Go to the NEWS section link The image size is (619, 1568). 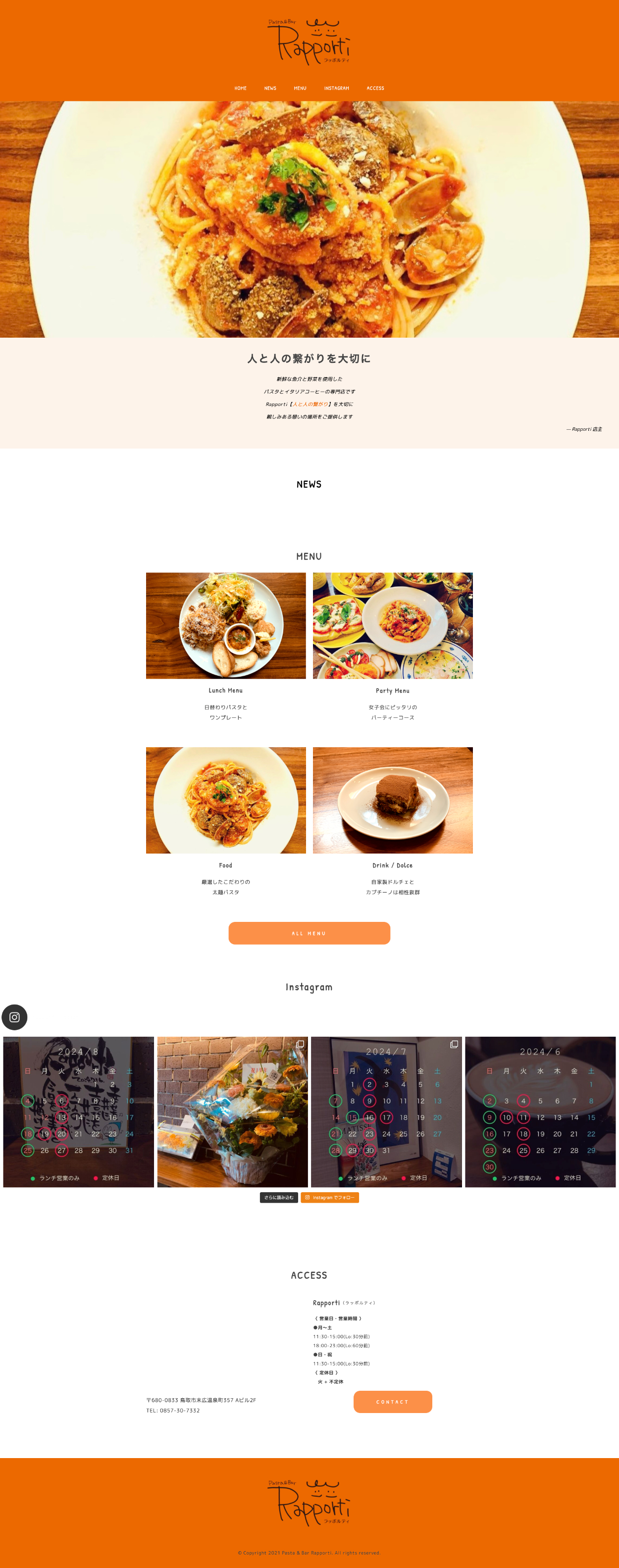(x=270, y=88)
